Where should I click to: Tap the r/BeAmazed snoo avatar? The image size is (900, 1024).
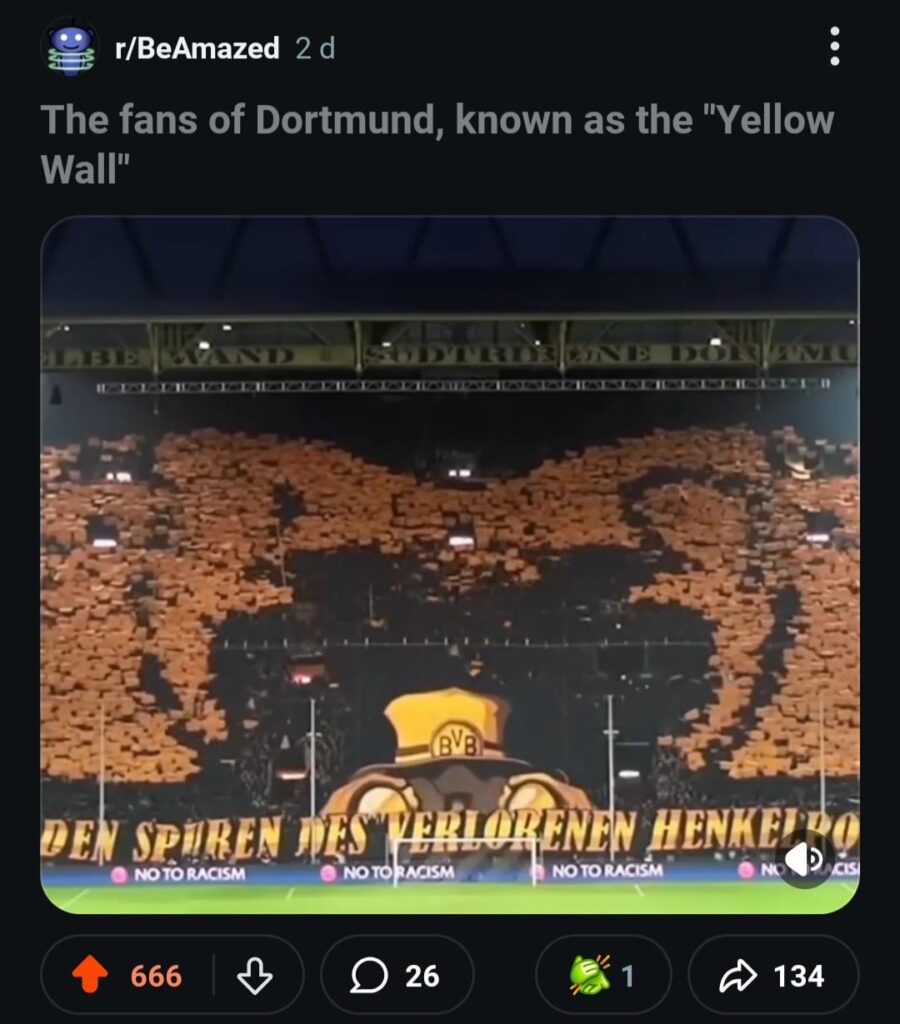coord(68,45)
